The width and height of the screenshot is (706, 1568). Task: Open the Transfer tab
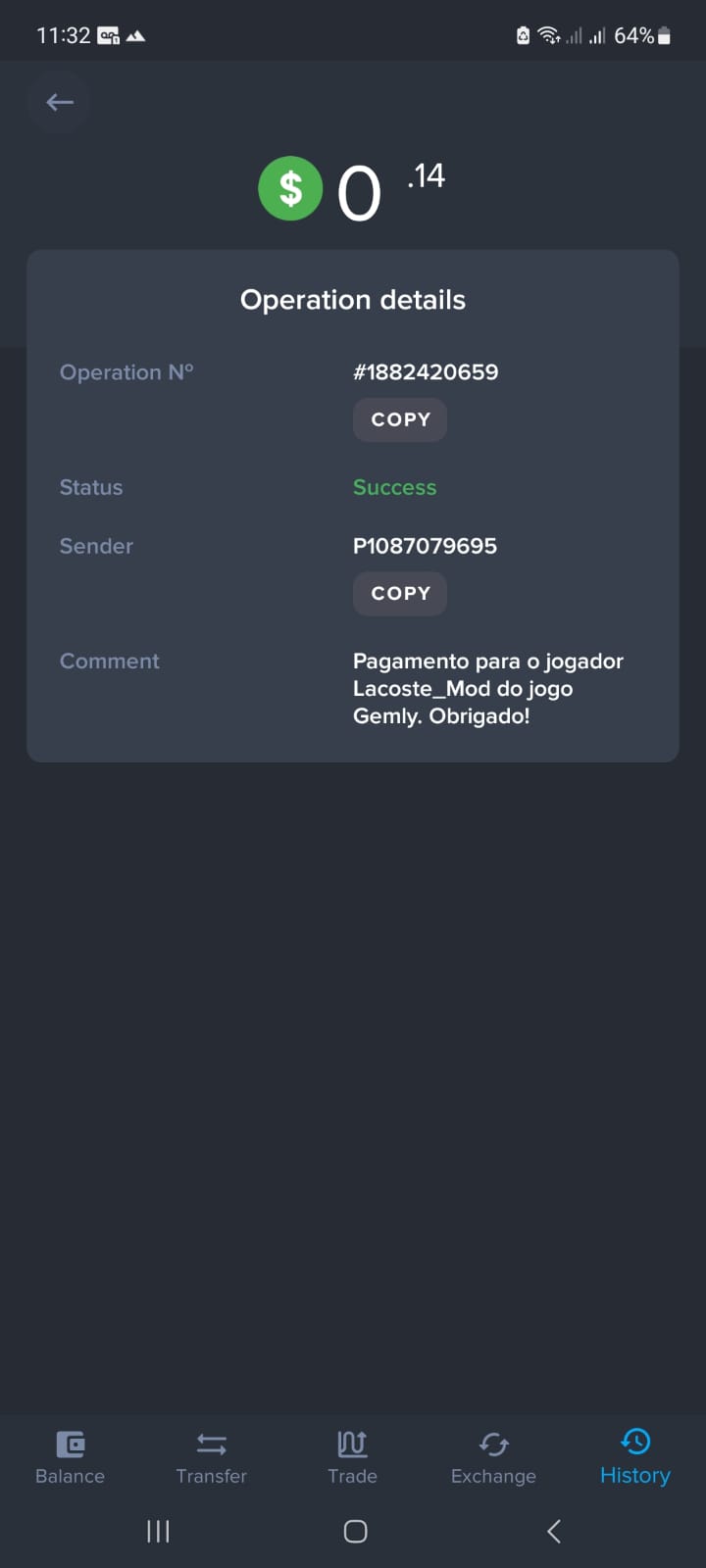click(211, 1457)
